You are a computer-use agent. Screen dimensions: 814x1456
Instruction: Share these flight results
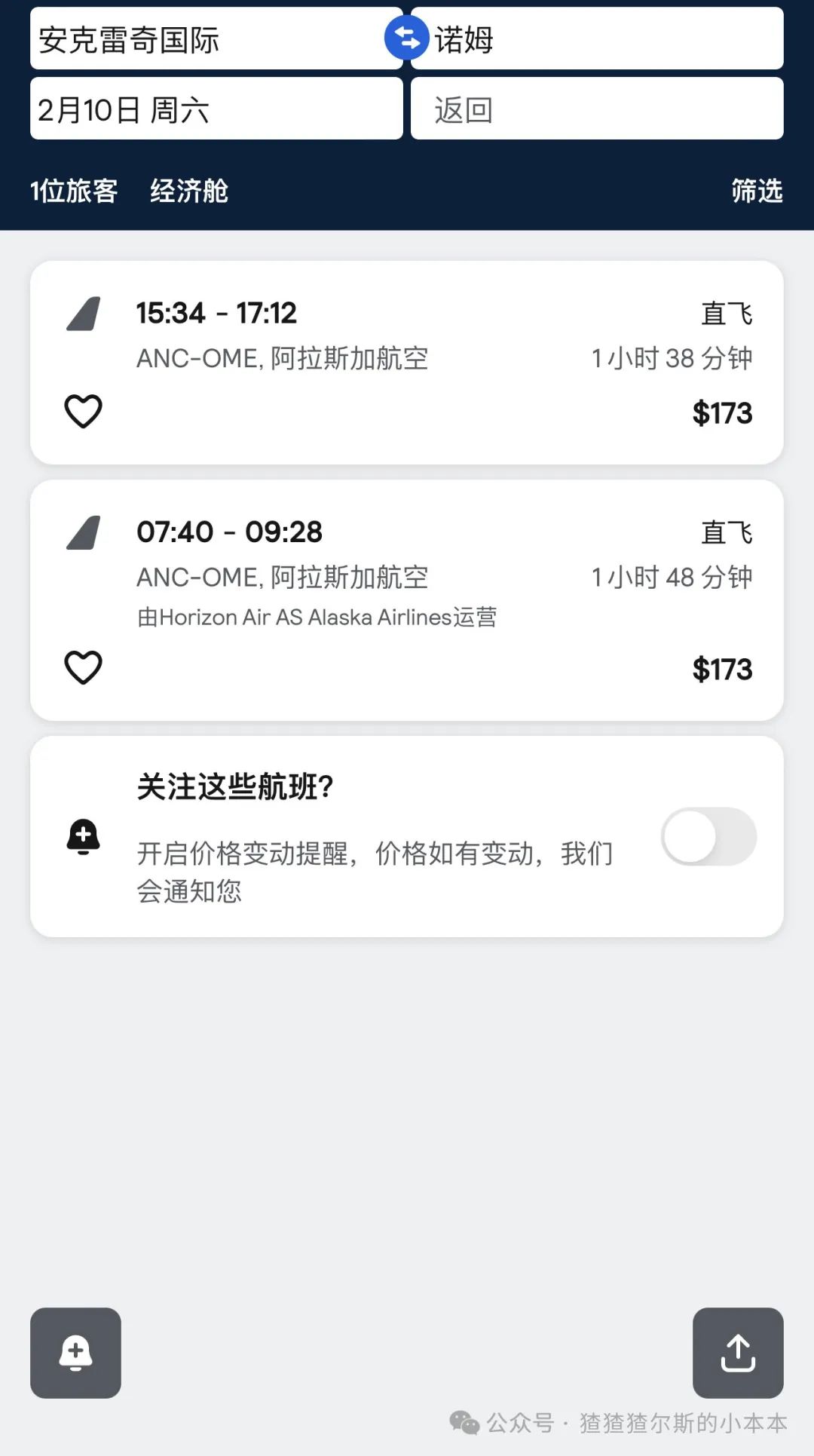tap(738, 1353)
